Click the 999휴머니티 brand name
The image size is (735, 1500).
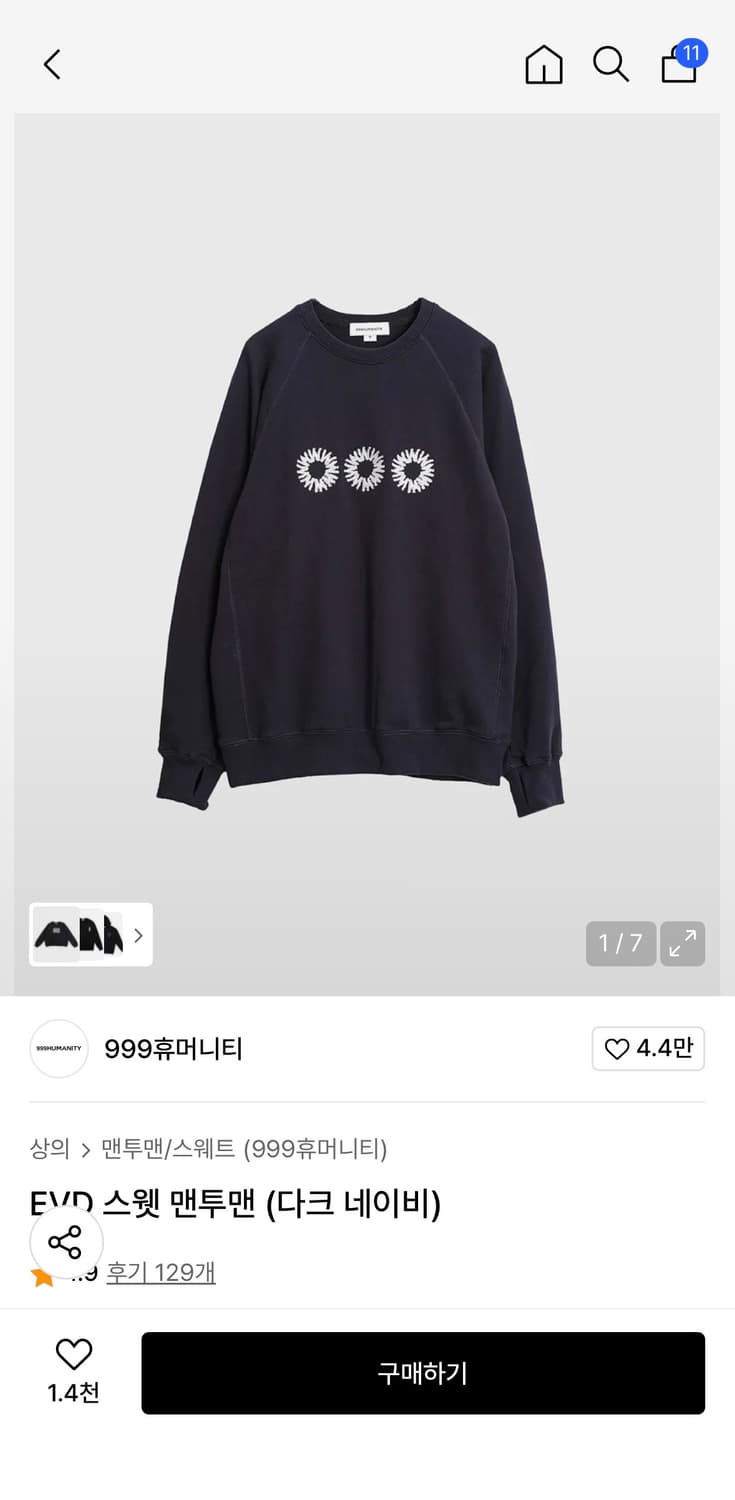[172, 1049]
